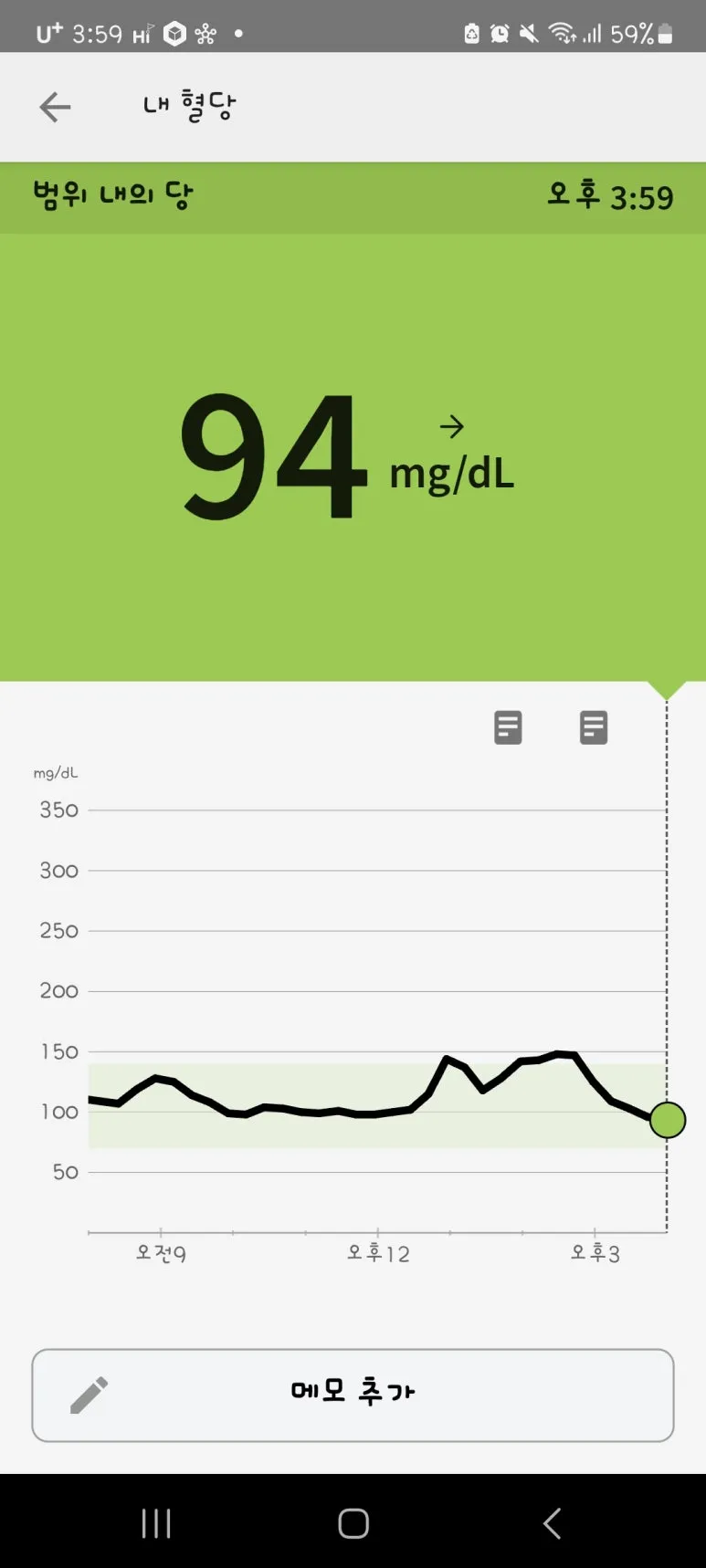Open recent apps from the navigation bar
Screen dimensions: 706x1568
[x=156, y=1522]
